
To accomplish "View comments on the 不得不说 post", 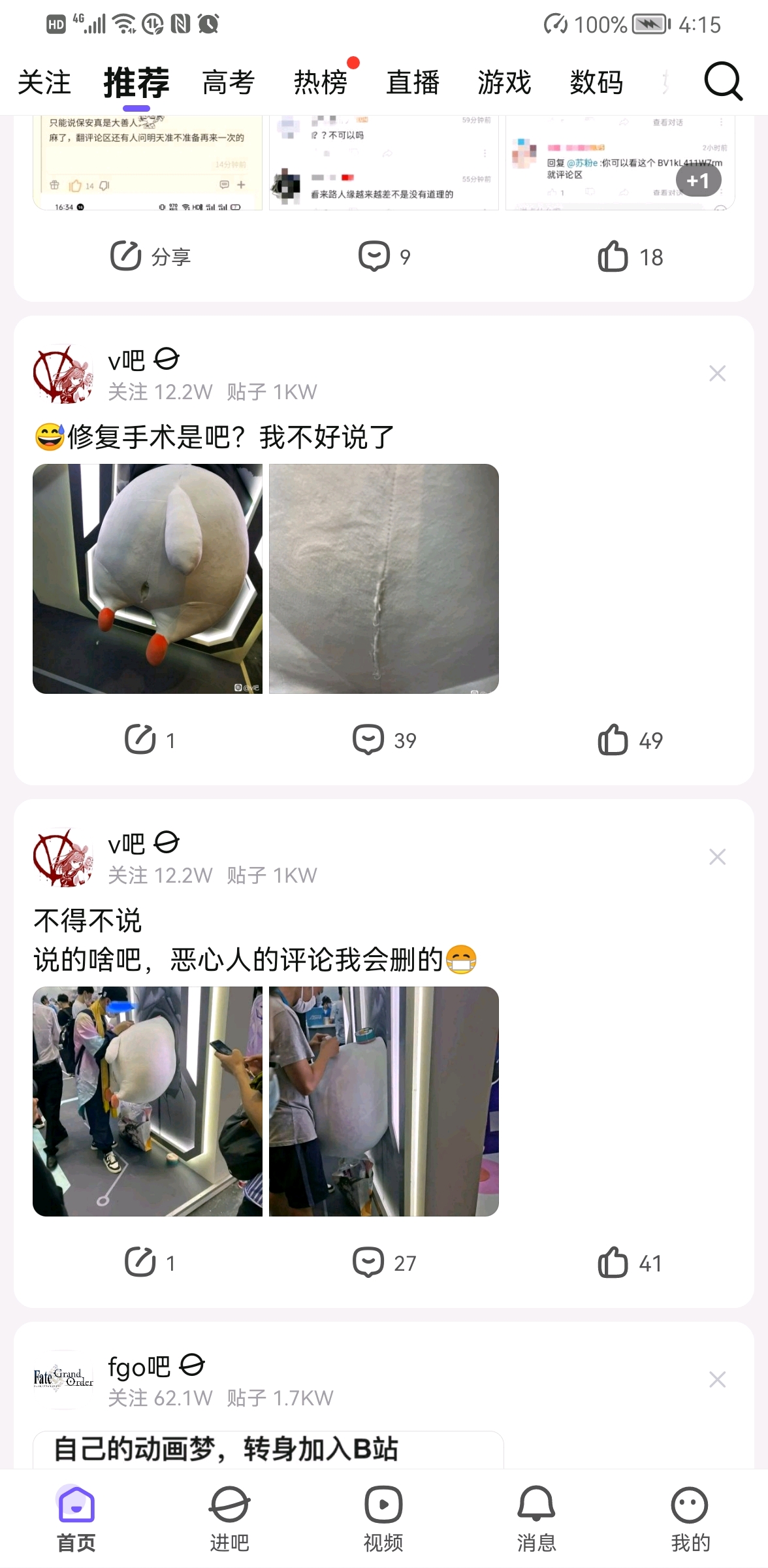I will (384, 1263).
